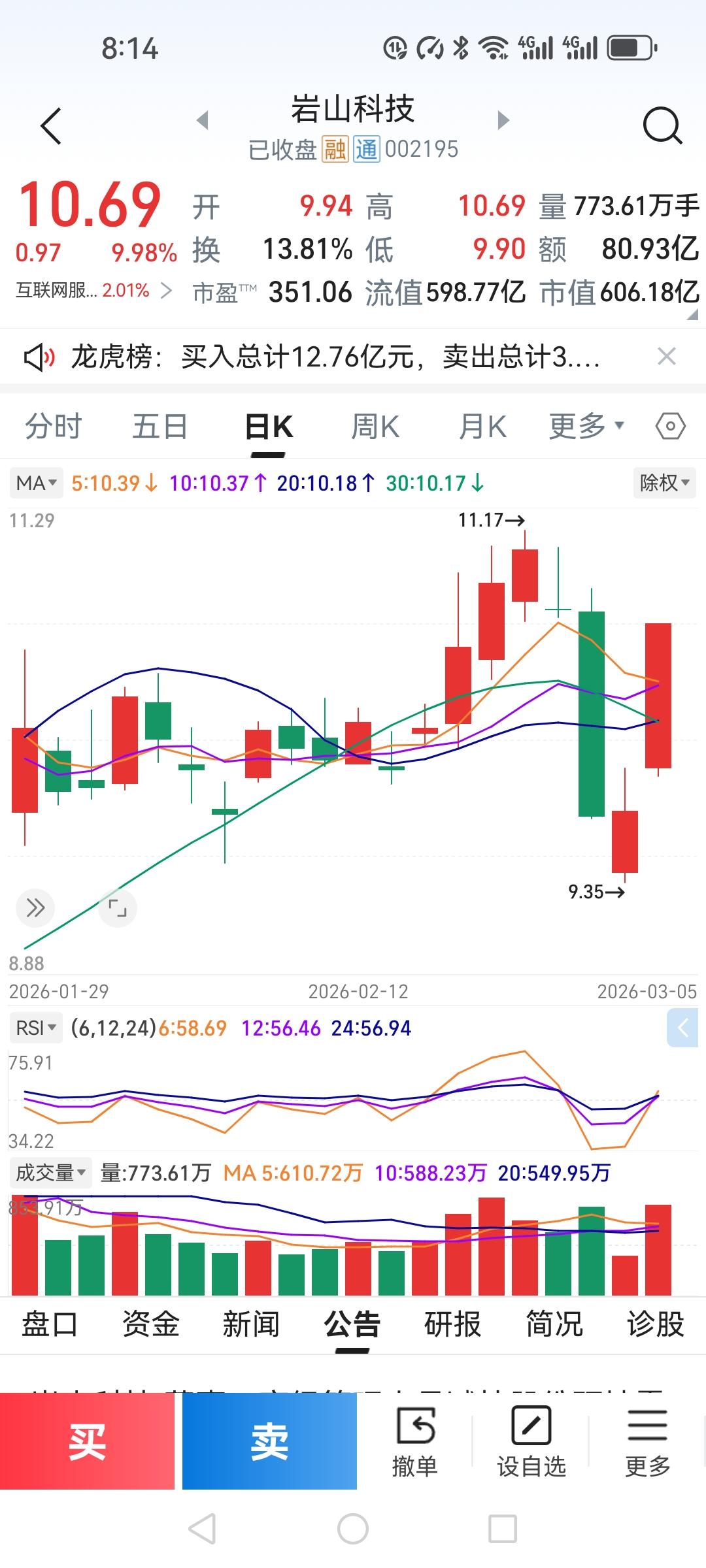Open the MA indicator dropdown
Screen dimensions: 706x1568
[36, 483]
